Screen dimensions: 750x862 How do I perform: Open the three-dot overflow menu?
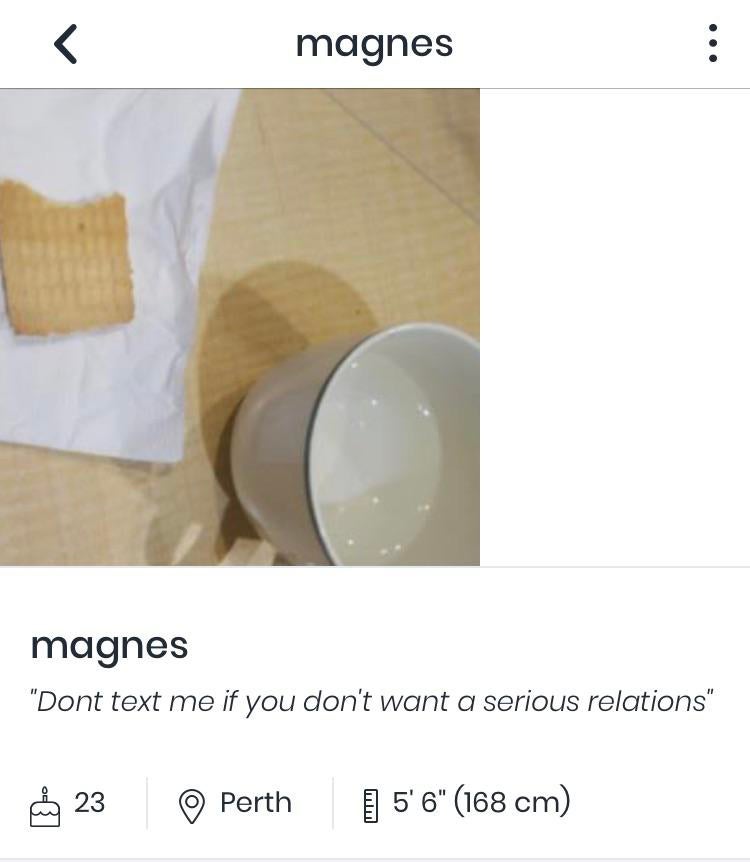click(x=712, y=44)
